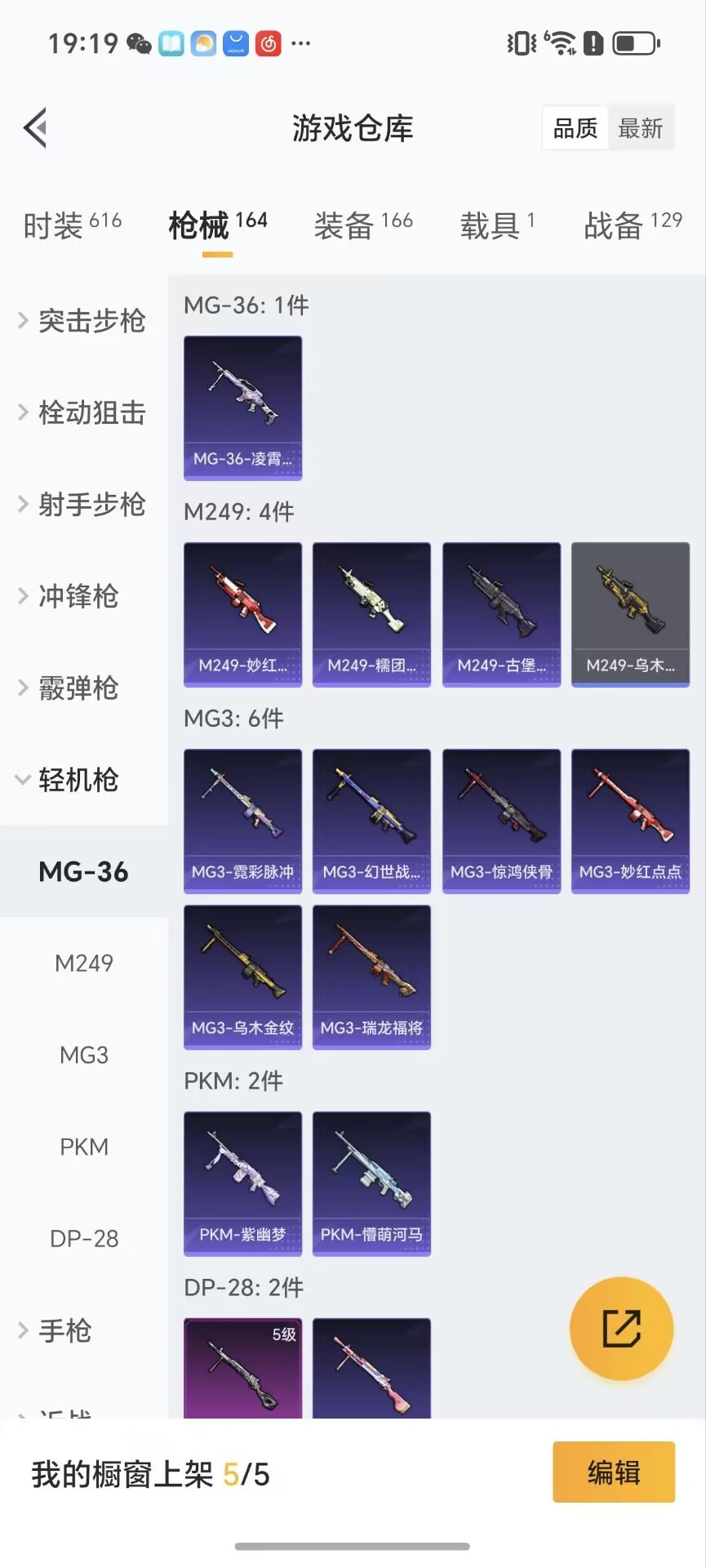Tap the 编辑 button
This screenshot has width=706, height=1568.
pyautogui.click(x=613, y=1472)
